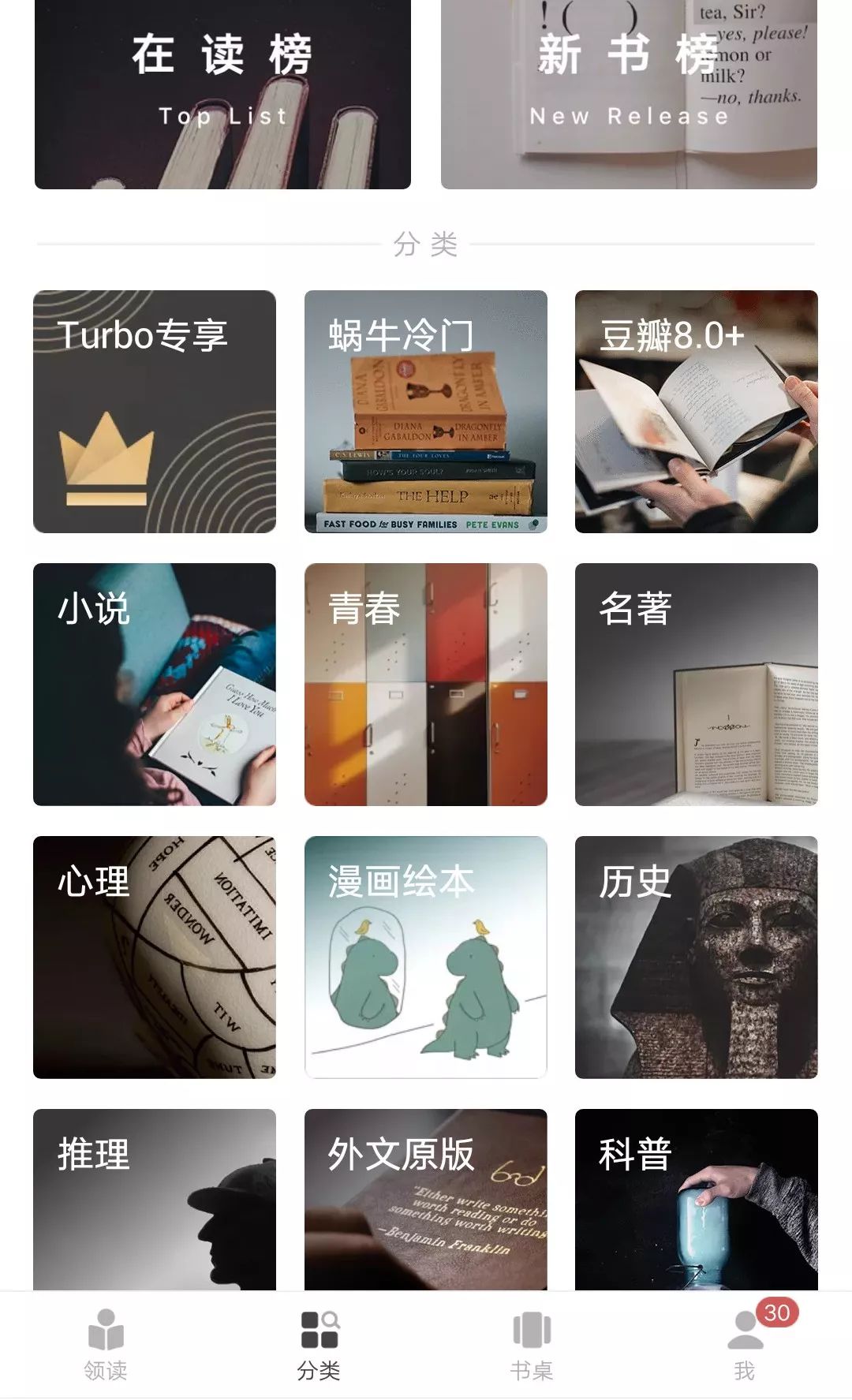
Task: Open the Turbo专享 category
Action: (155, 412)
